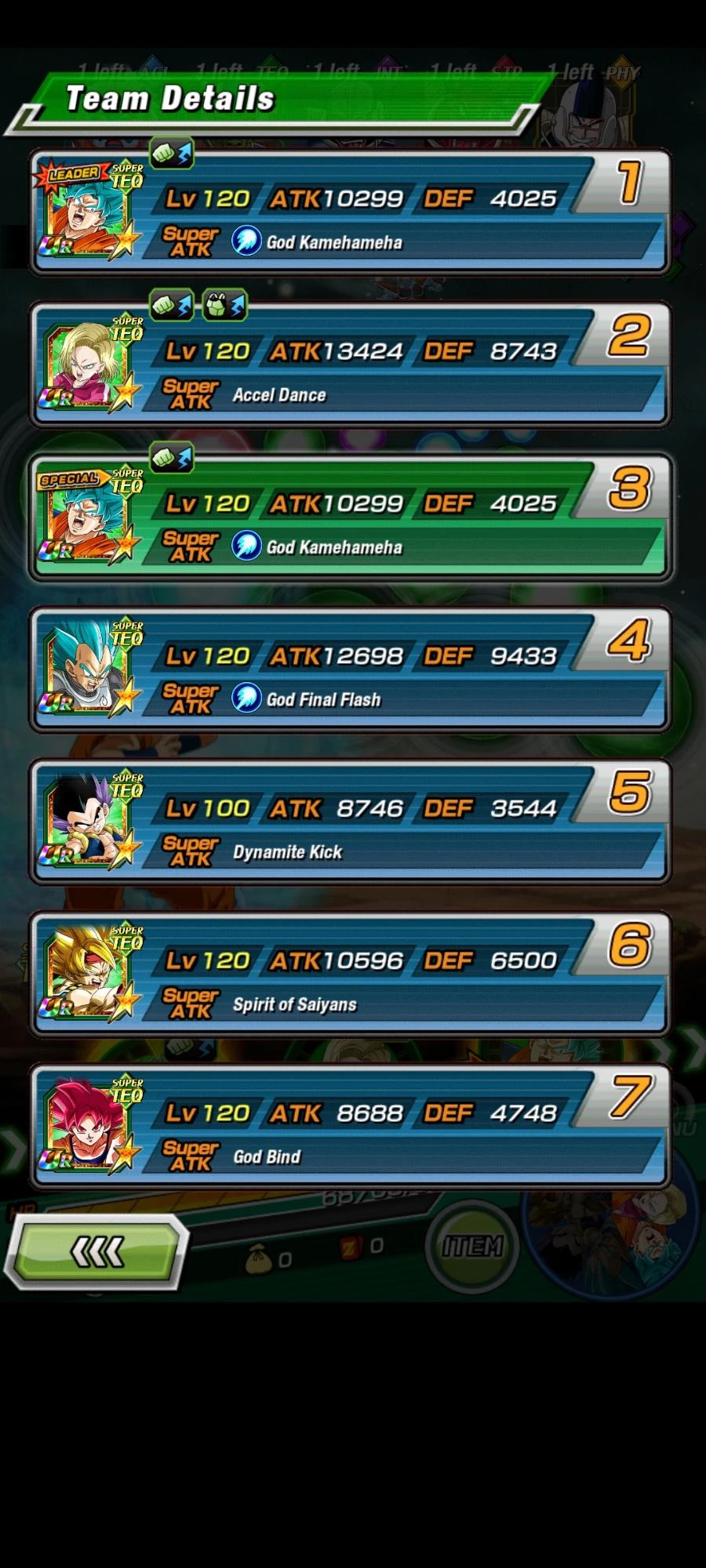706x1568 pixels.
Task: Tap the God Final Flash attack icon on Vegeta's card
Action: (248, 697)
